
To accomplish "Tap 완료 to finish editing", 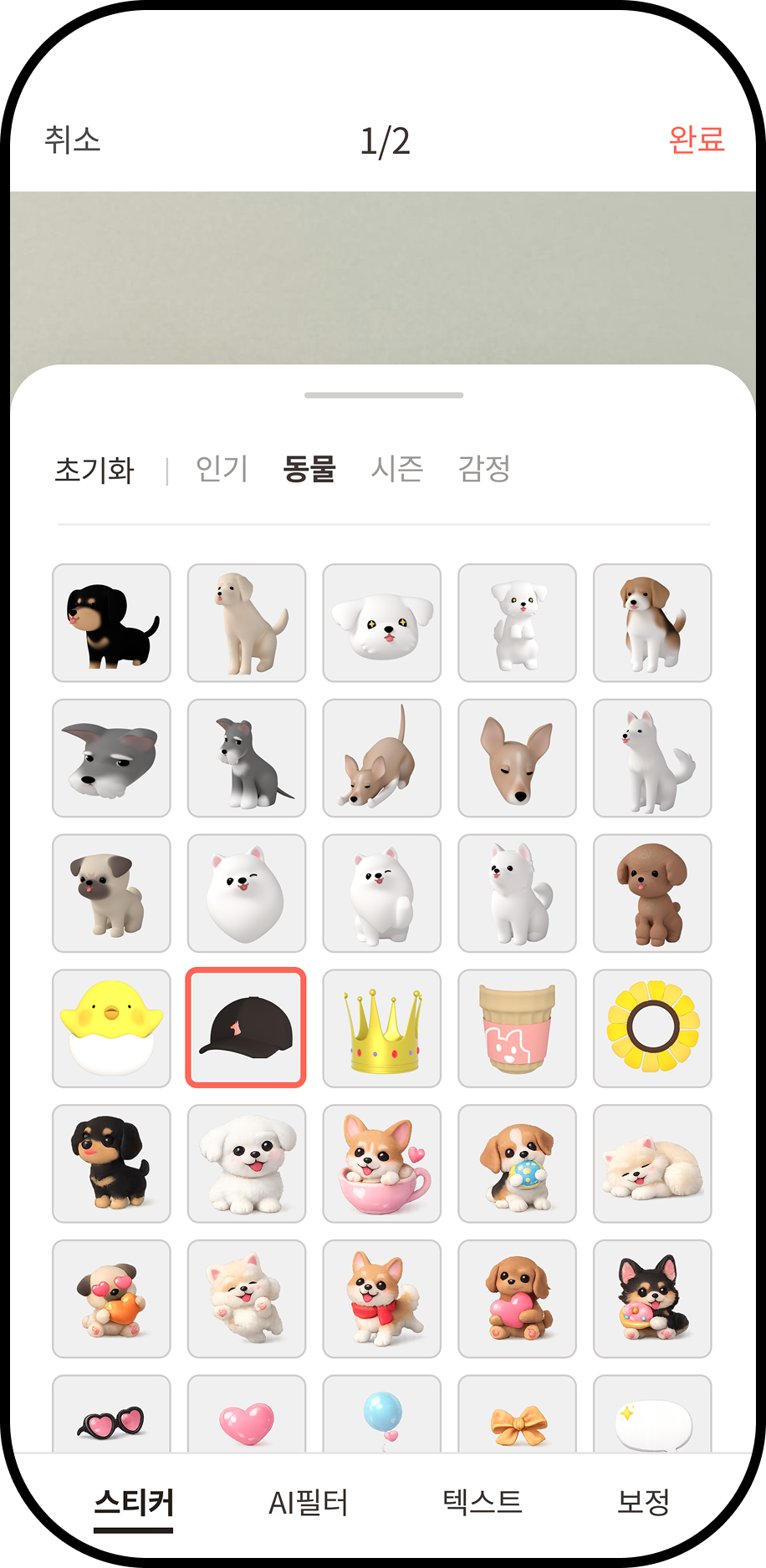I will [x=696, y=139].
